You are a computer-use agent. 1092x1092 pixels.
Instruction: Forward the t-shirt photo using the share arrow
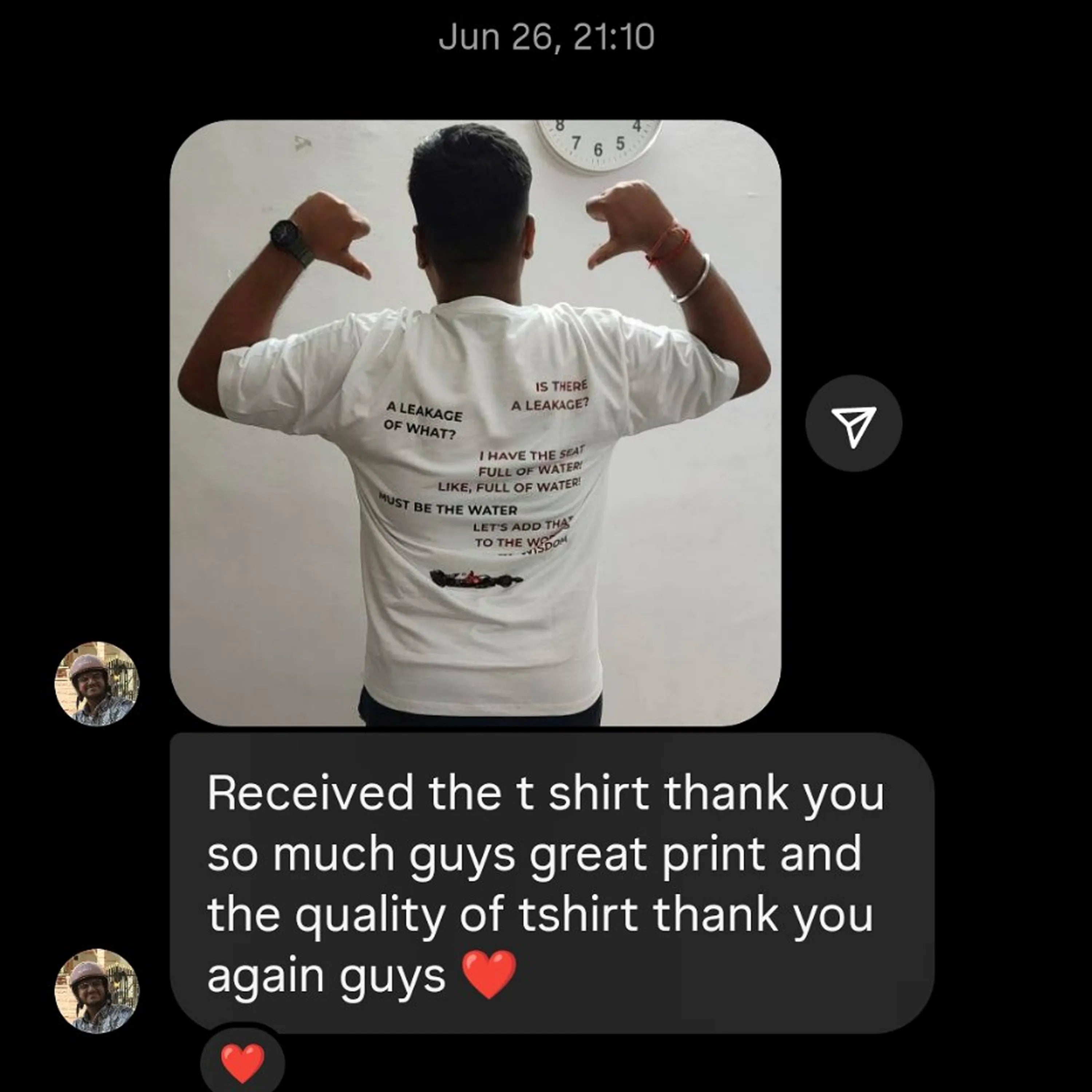click(854, 423)
